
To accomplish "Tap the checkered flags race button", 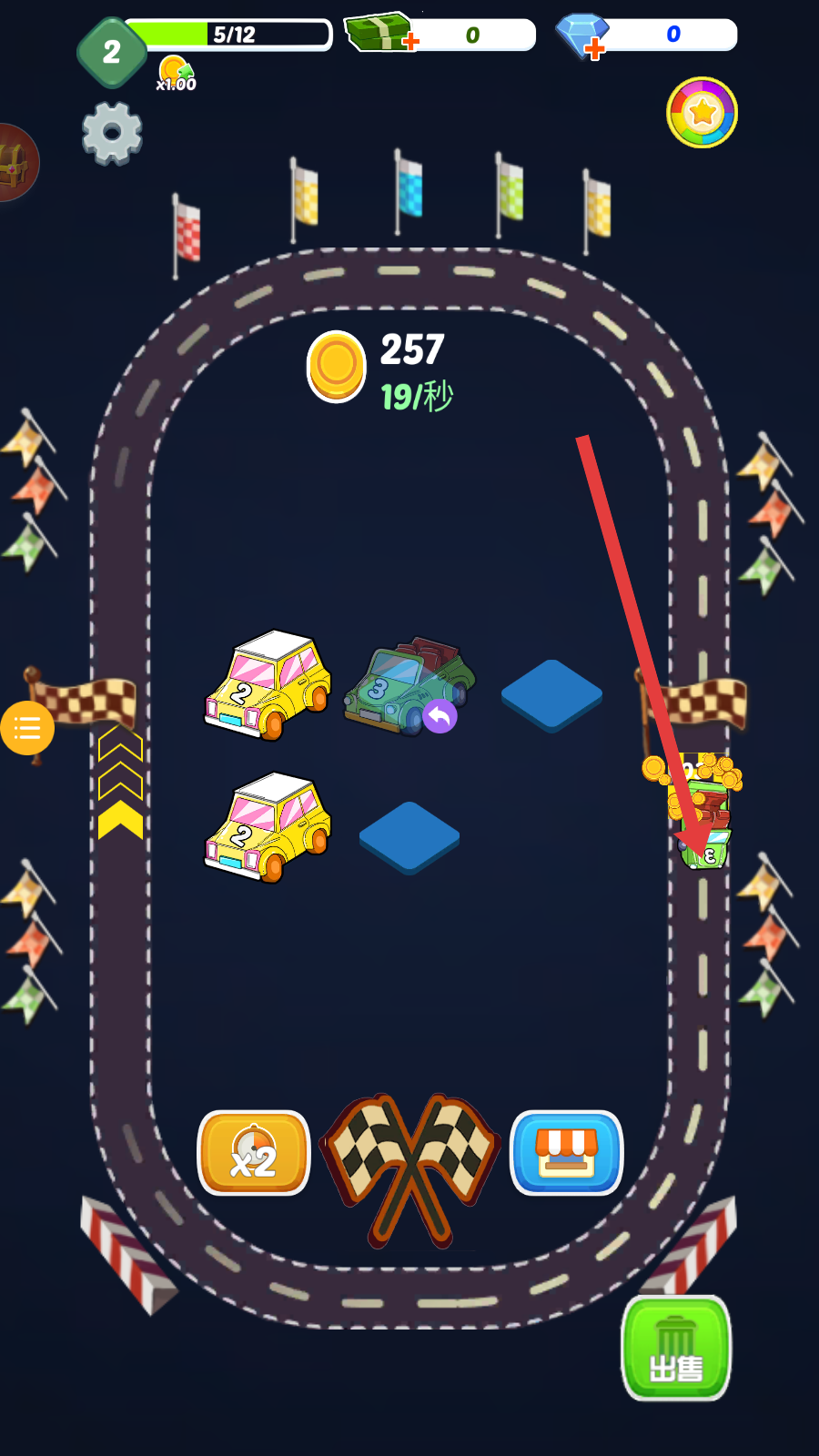I will coord(410,1165).
